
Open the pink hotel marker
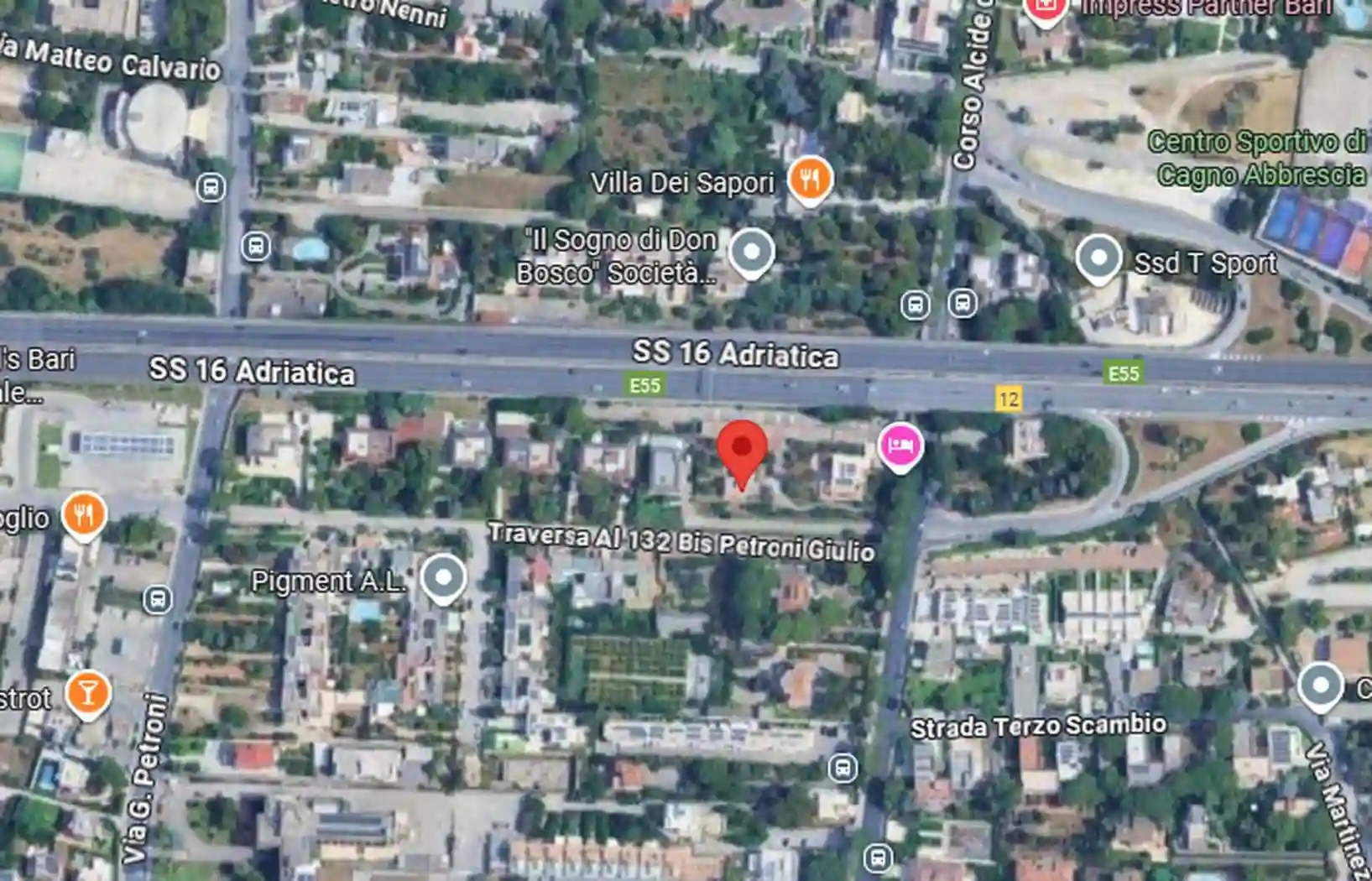click(900, 445)
